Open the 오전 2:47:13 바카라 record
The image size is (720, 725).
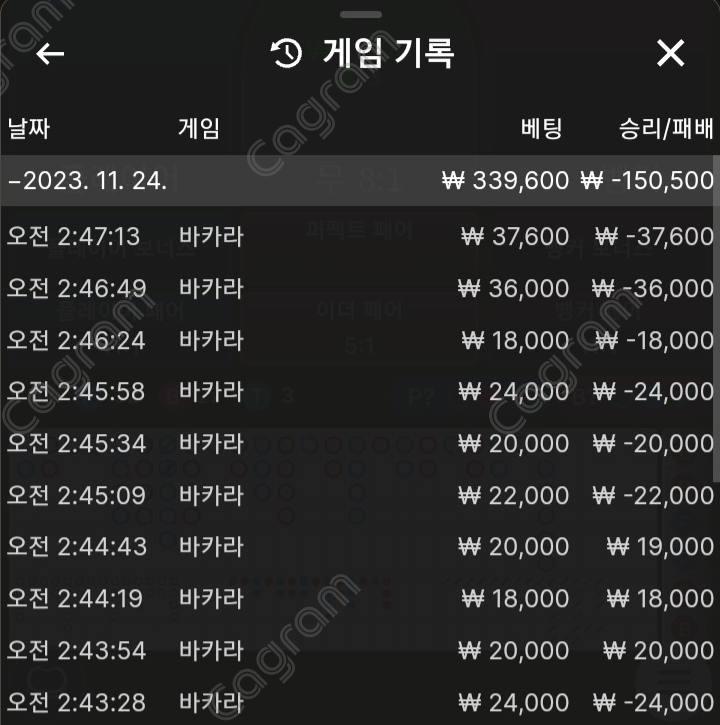[360, 237]
